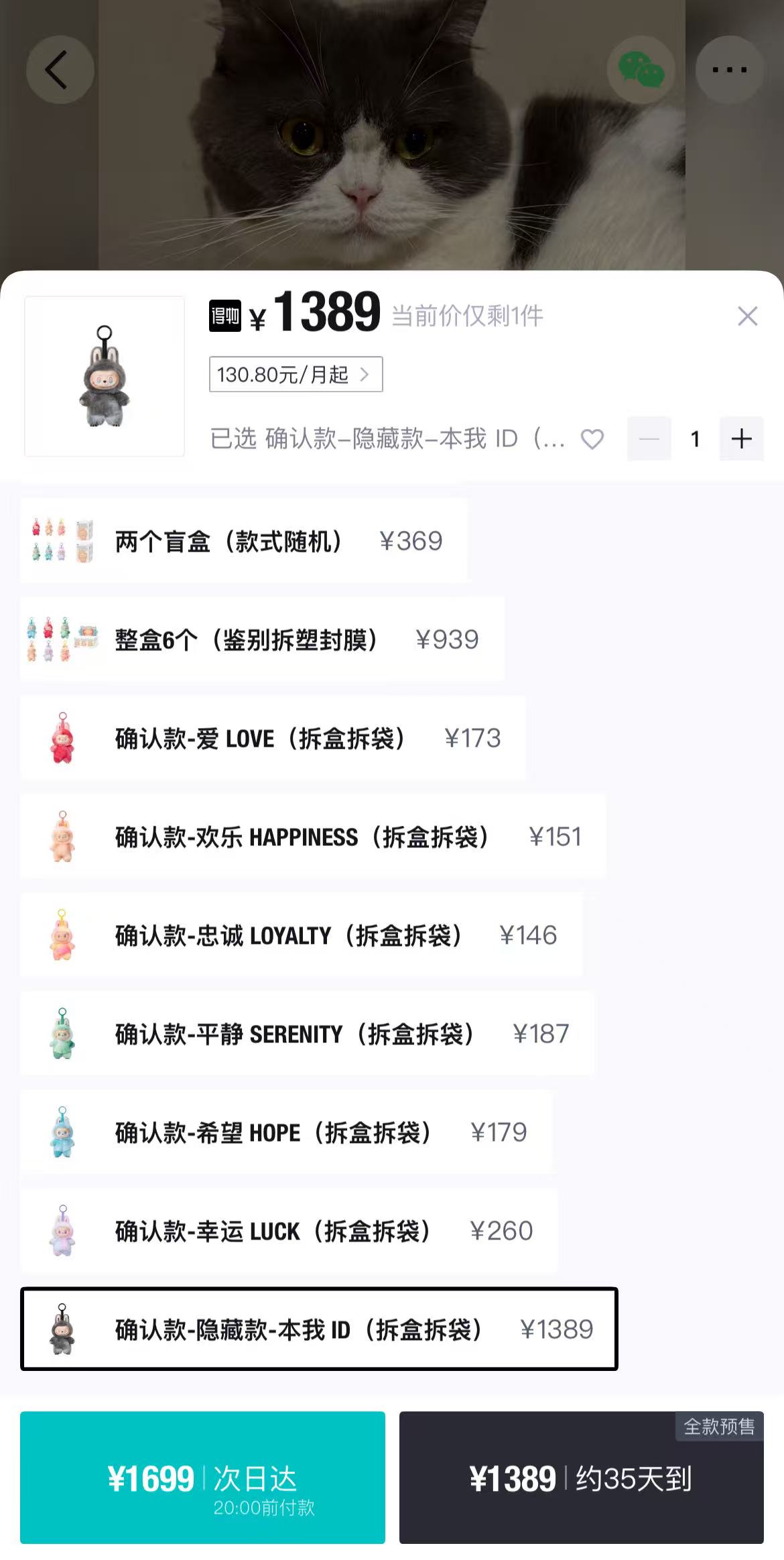This screenshot has height=1560, width=784.
Task: Share via the WeChat icon
Action: point(641,70)
